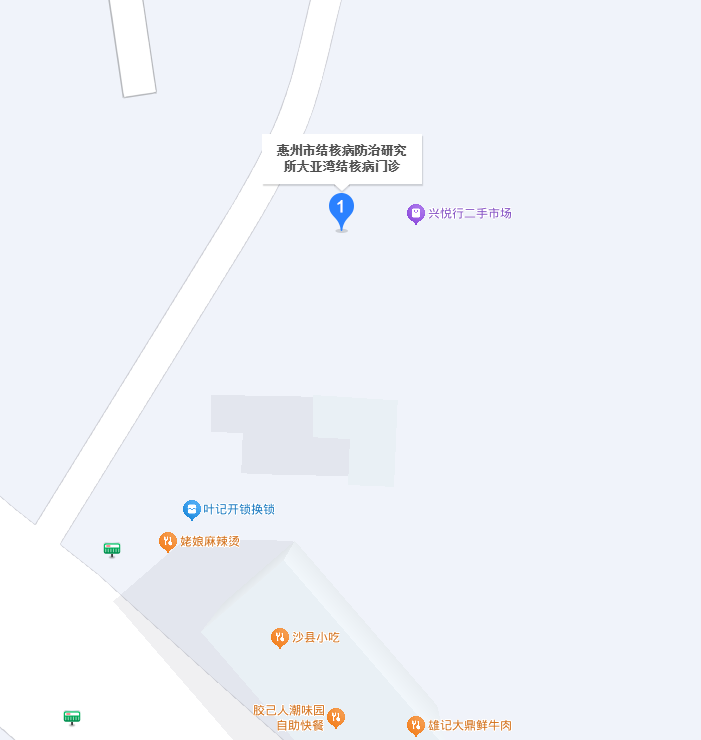Select the 姥娘麻辣烫 restaurant marker
This screenshot has height=740, width=701.
tap(168, 541)
